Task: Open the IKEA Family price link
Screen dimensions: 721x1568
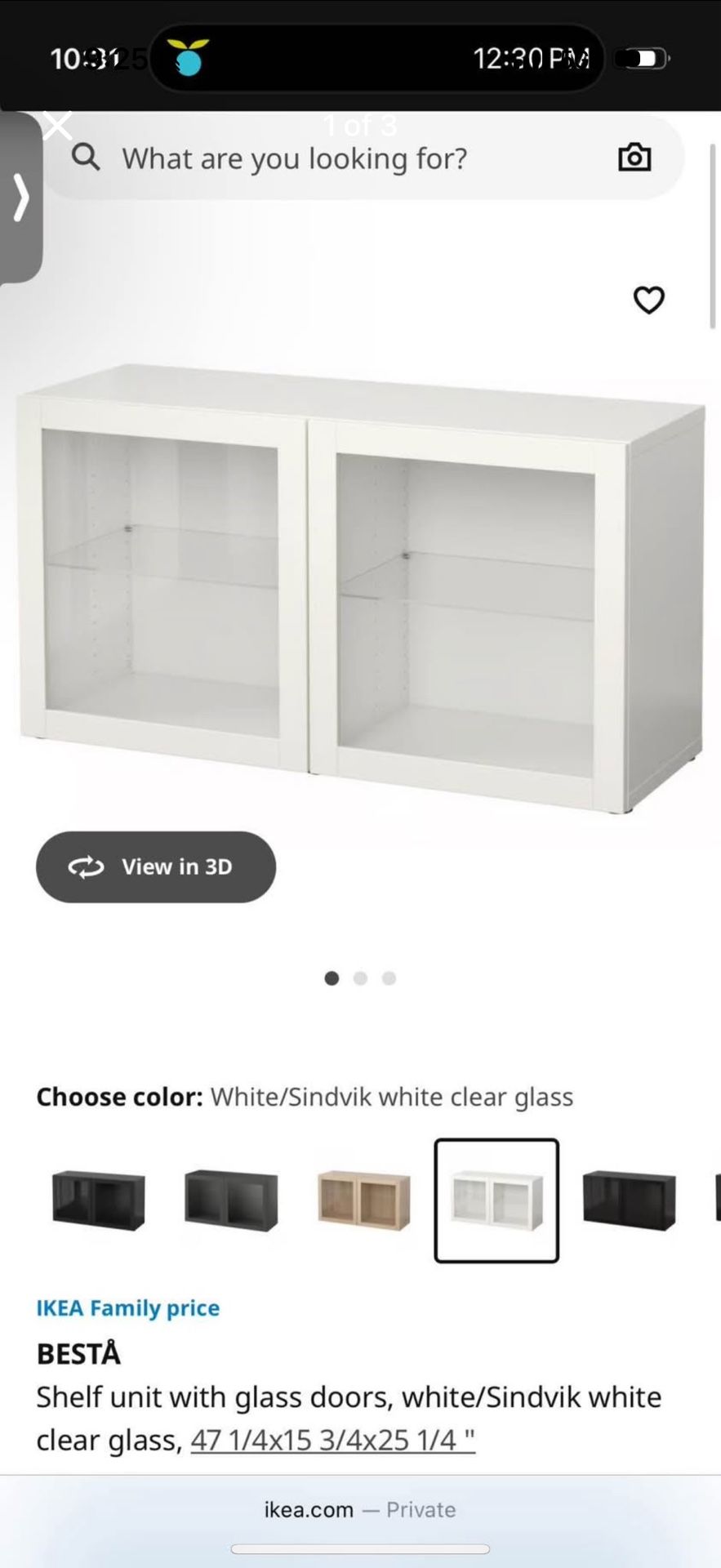Action: click(127, 1307)
